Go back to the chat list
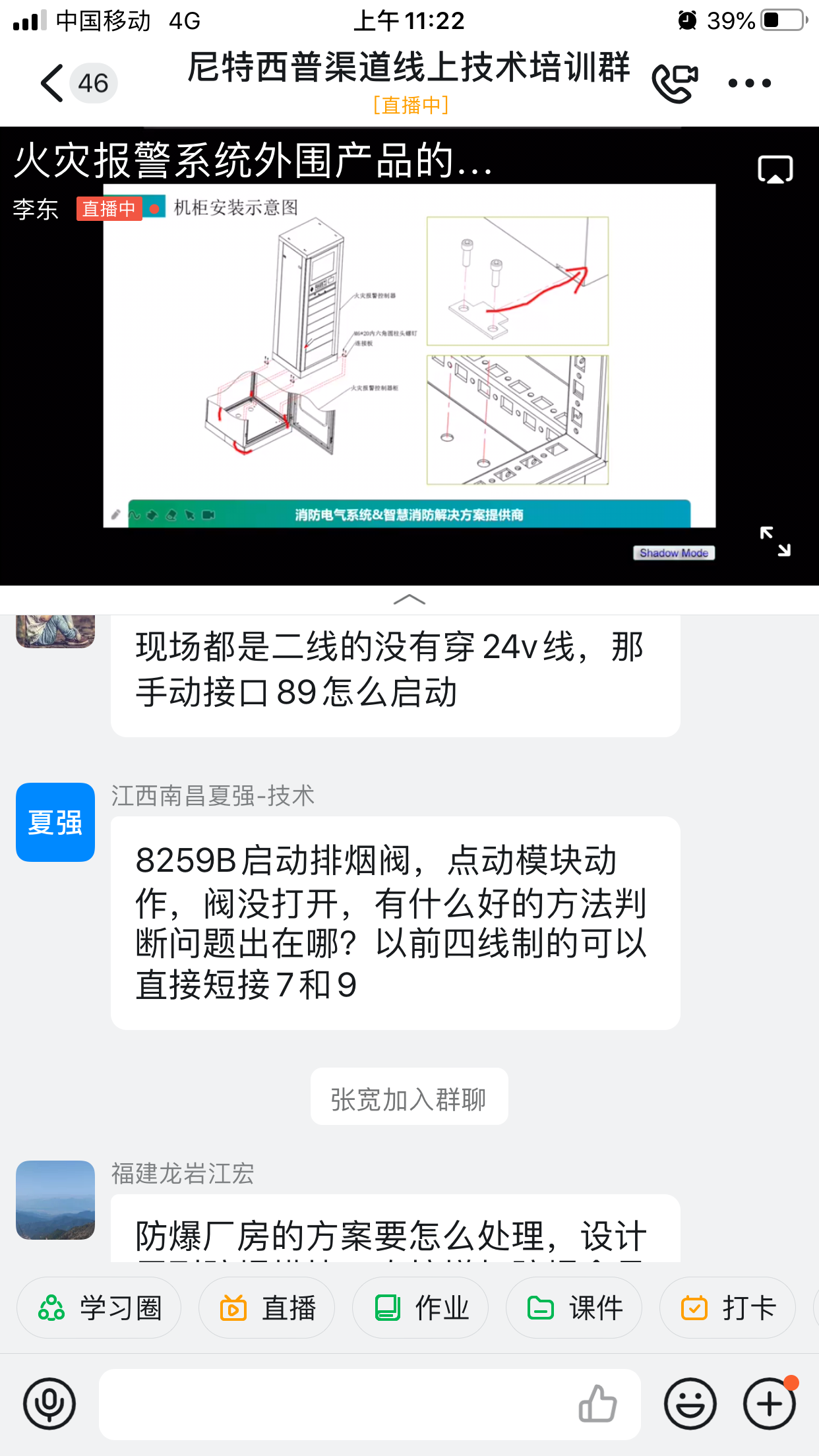Image resolution: width=819 pixels, height=1456 pixels. pyautogui.click(x=53, y=83)
